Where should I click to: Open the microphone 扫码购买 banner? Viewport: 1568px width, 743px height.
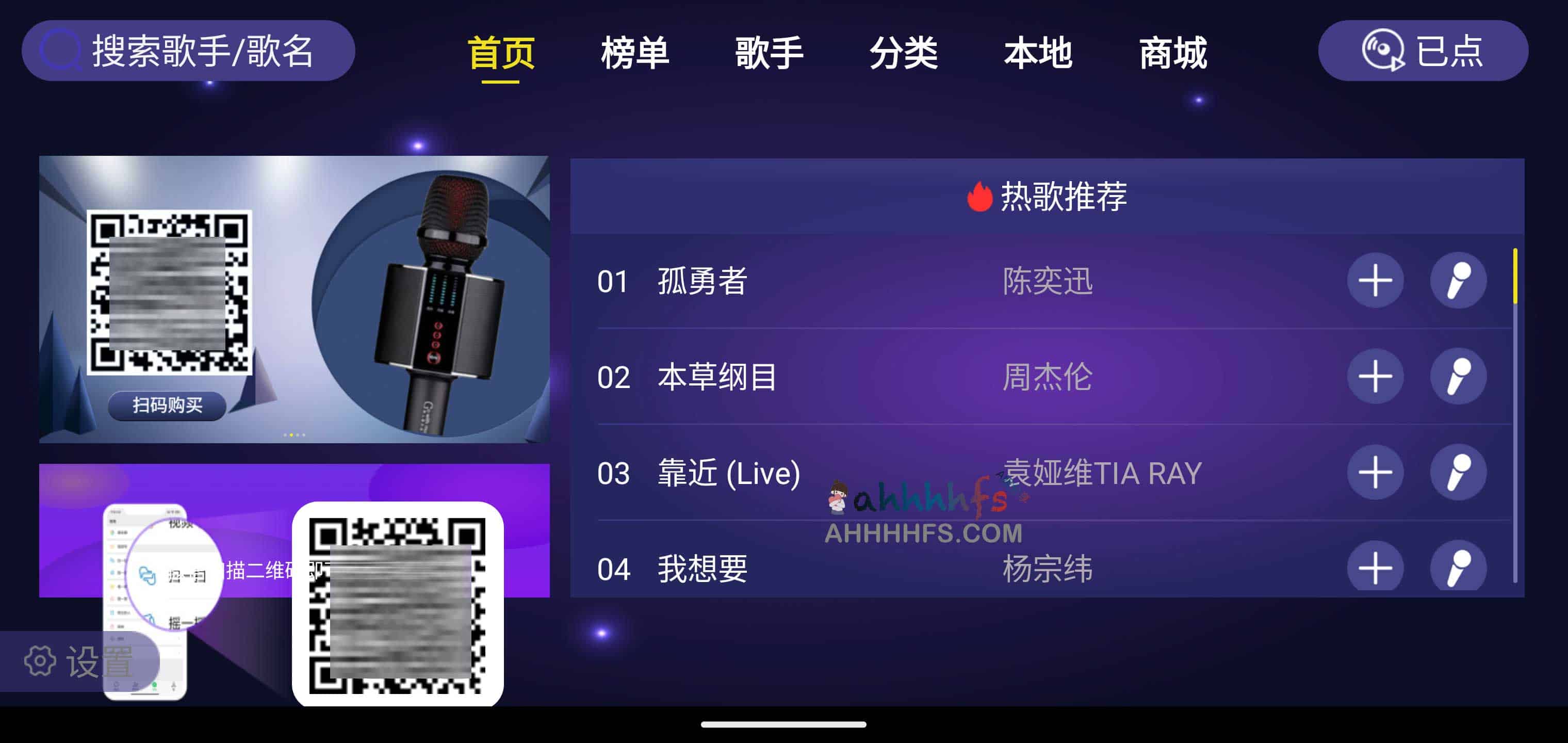tap(294, 299)
